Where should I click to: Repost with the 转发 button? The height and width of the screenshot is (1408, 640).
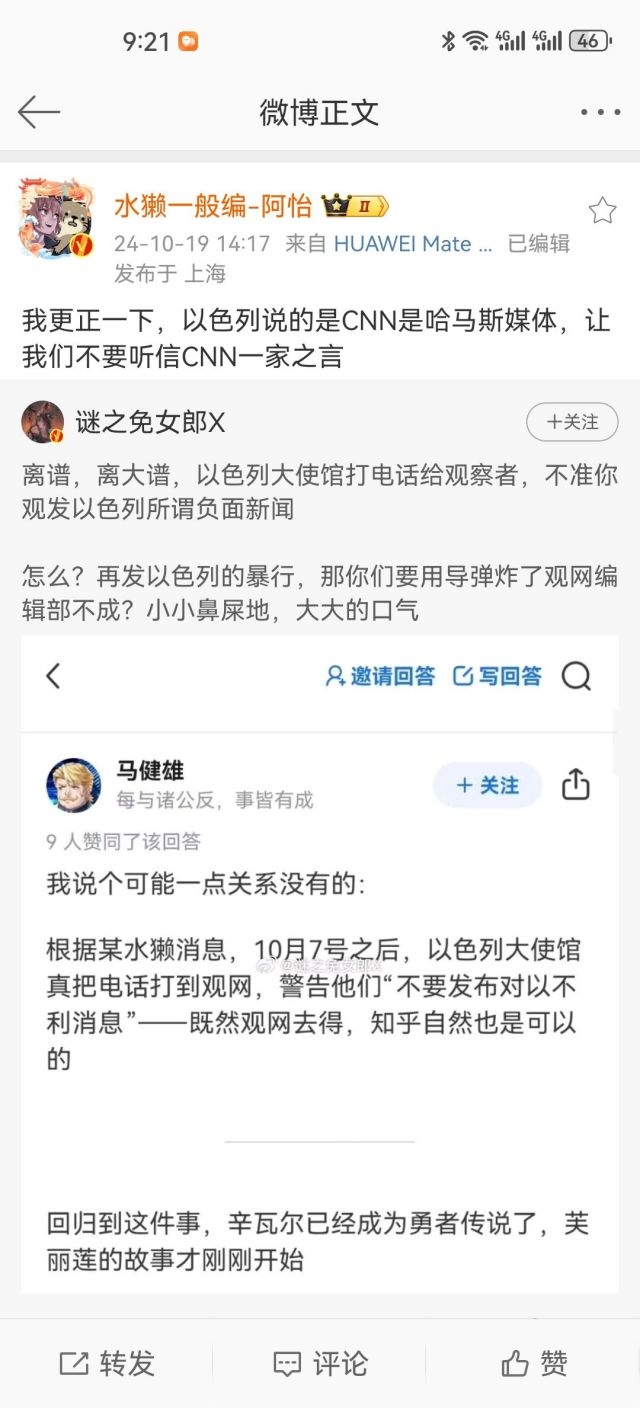tap(107, 1363)
